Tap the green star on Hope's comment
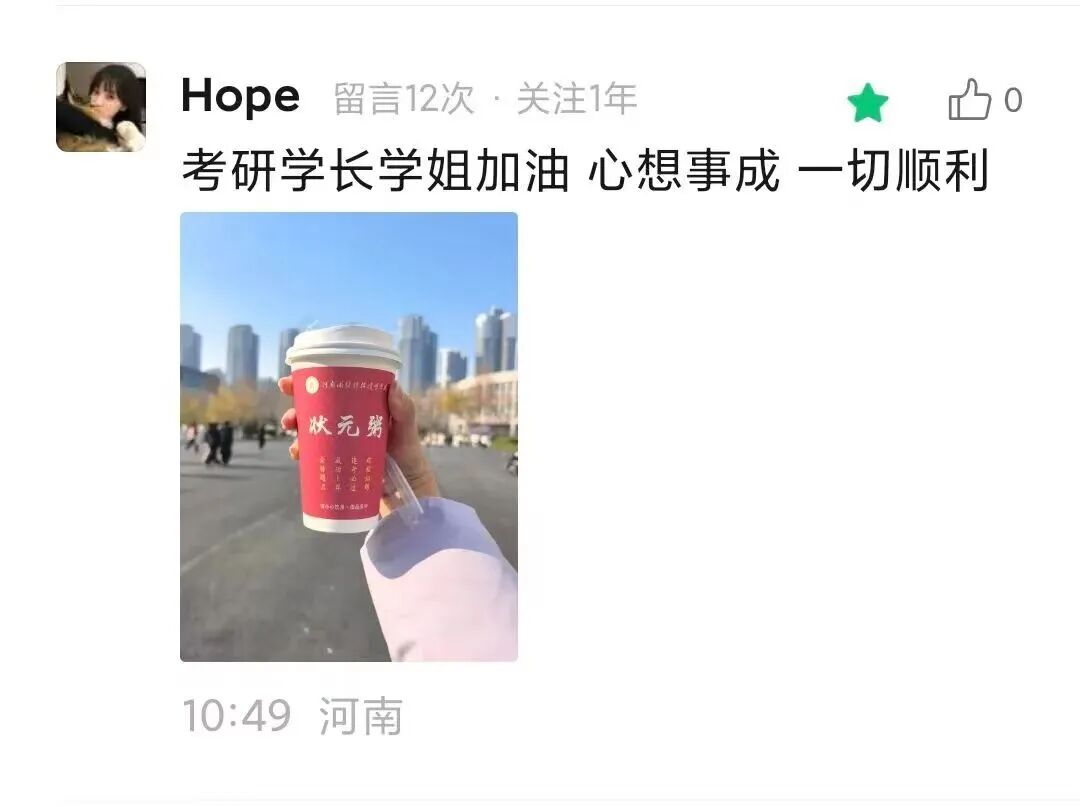The height and width of the screenshot is (807, 1080). coord(867,102)
